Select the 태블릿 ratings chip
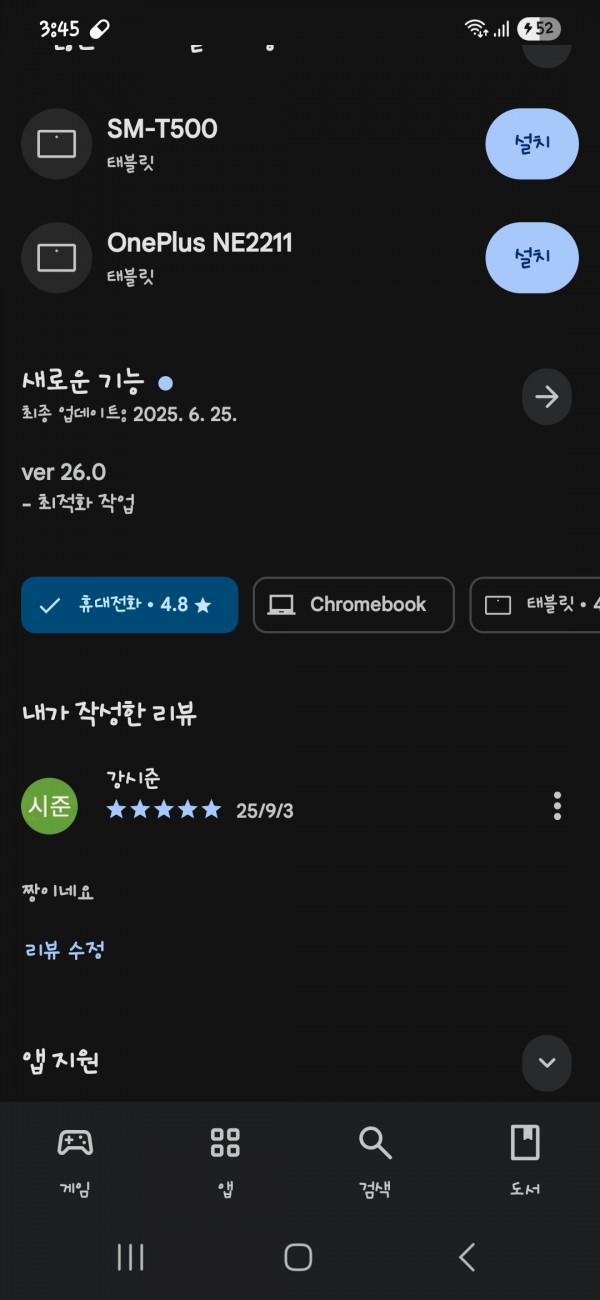This screenshot has height=1300, width=600. [x=535, y=605]
